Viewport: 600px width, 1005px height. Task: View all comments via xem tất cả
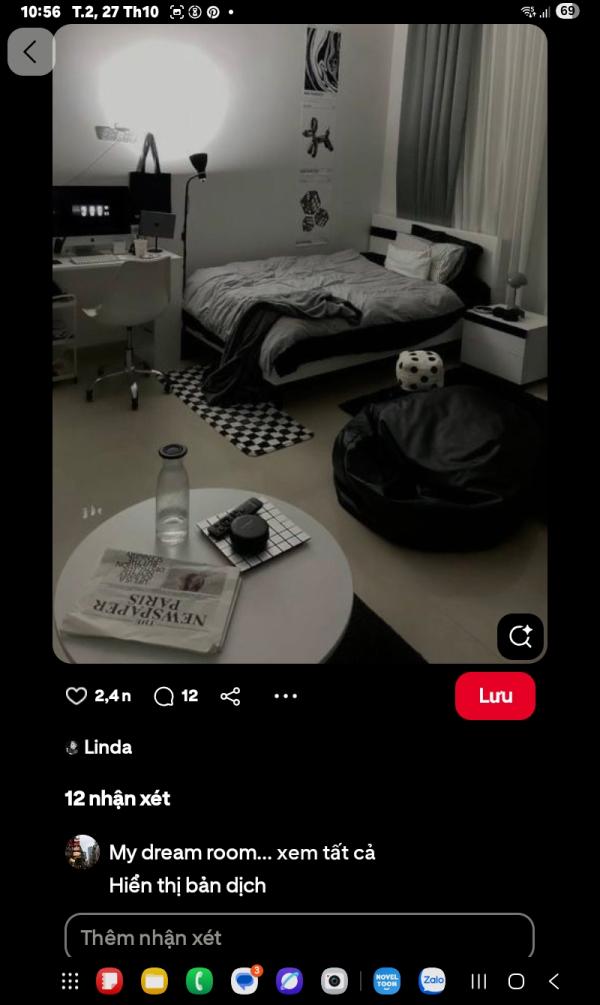[x=326, y=853]
